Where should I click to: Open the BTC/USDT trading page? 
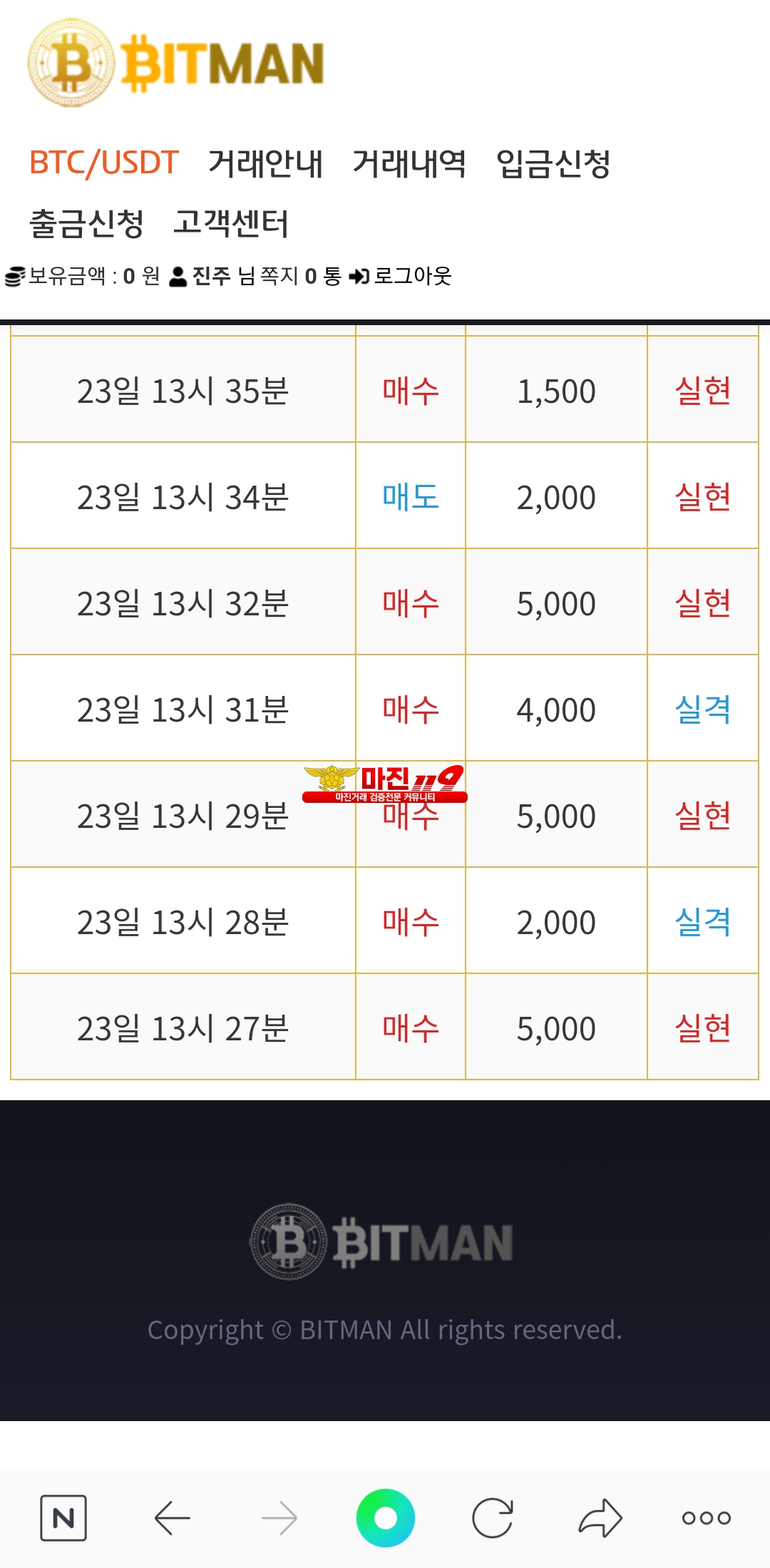tap(103, 163)
